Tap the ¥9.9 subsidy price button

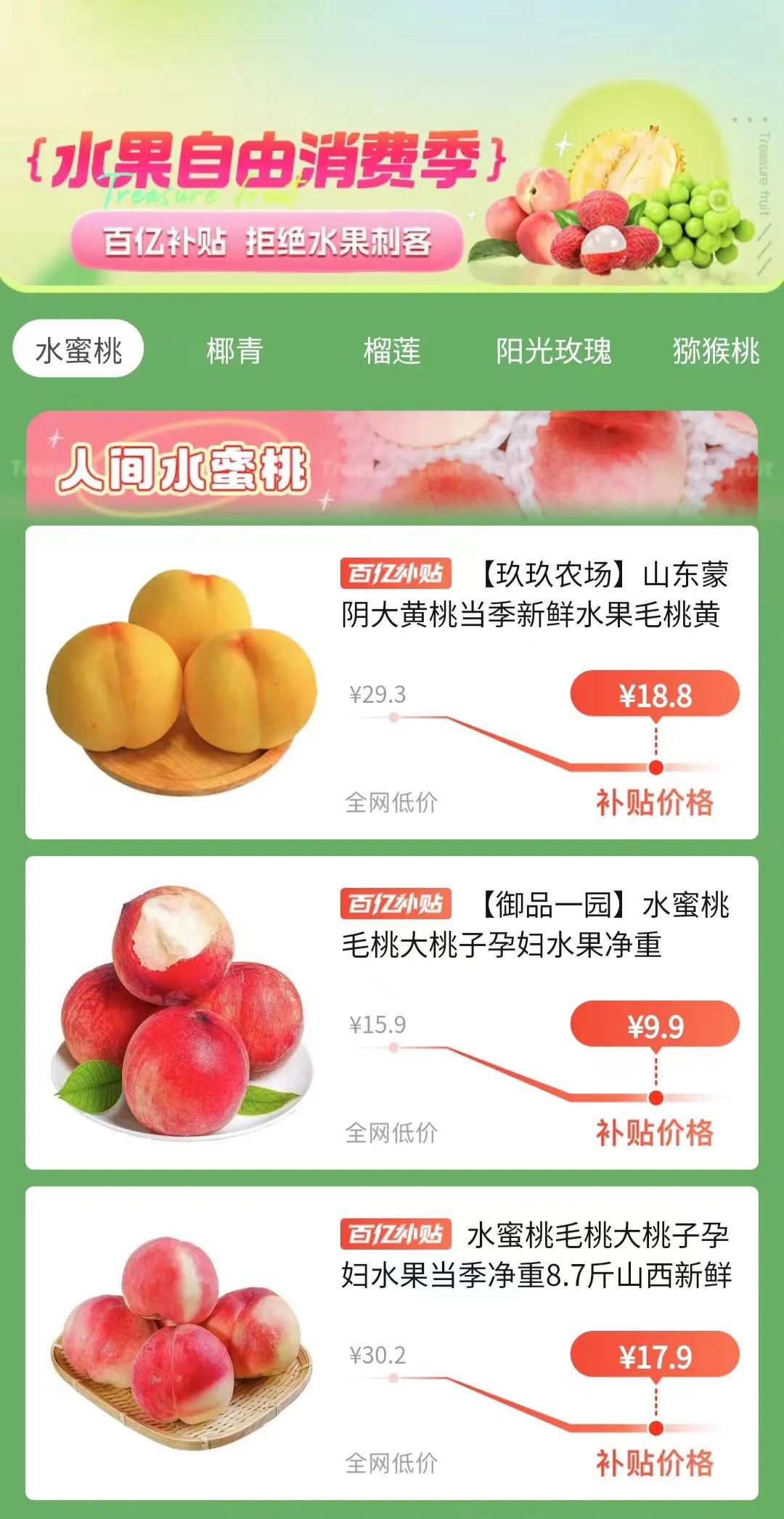pos(655,1025)
